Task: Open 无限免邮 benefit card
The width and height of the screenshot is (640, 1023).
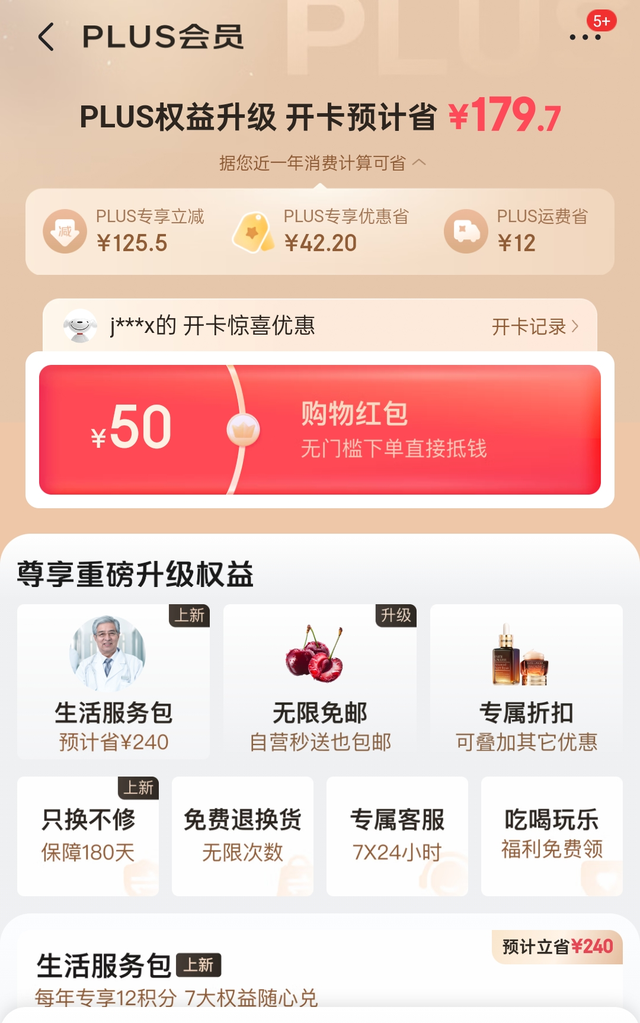Action: coord(320,682)
